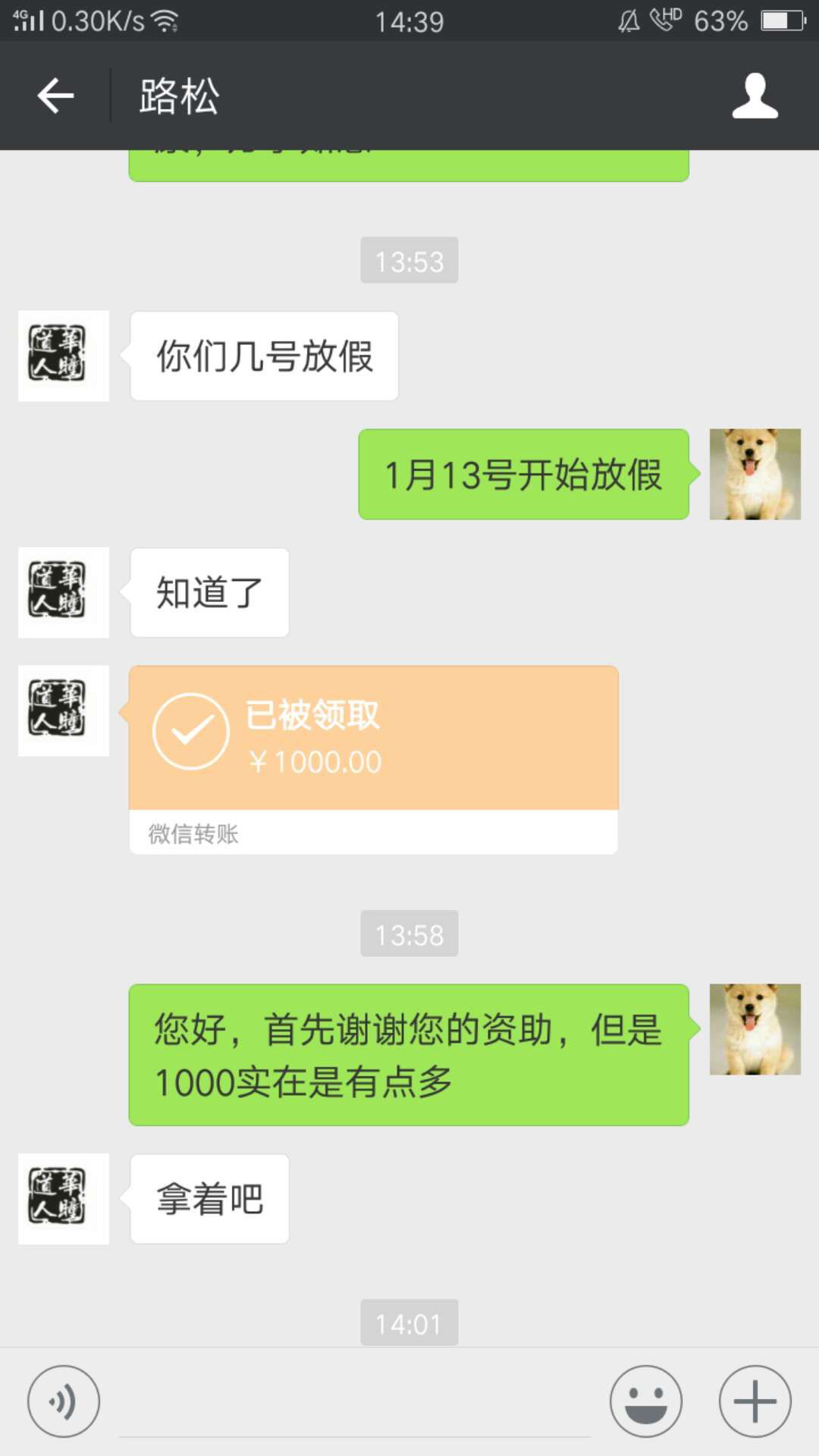This screenshot has height=1456, width=819.
Task: Go back from the chat with 路松
Action: click(56, 96)
